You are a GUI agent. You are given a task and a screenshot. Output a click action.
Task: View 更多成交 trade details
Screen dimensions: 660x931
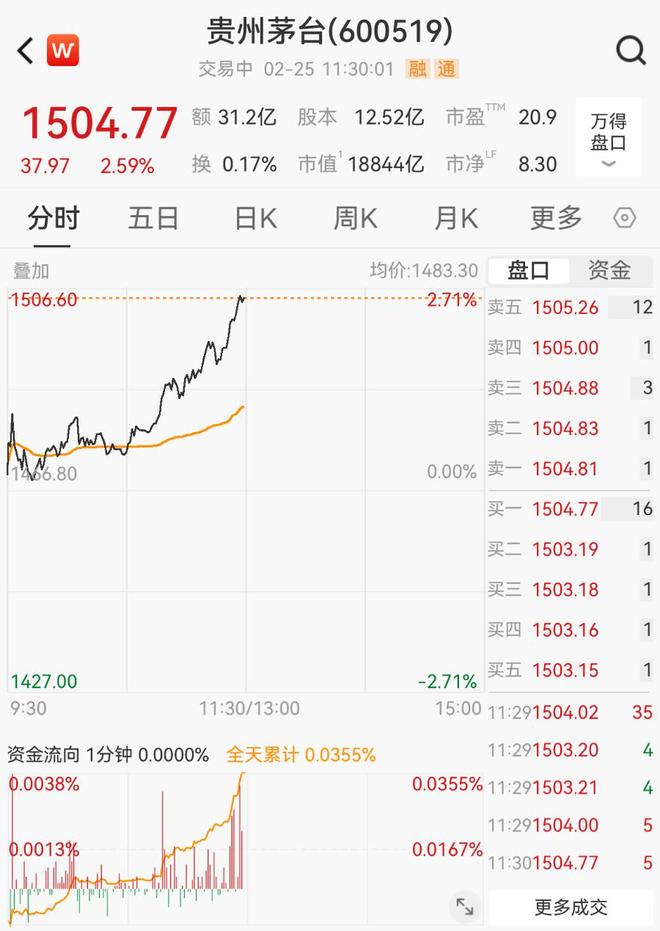click(570, 907)
